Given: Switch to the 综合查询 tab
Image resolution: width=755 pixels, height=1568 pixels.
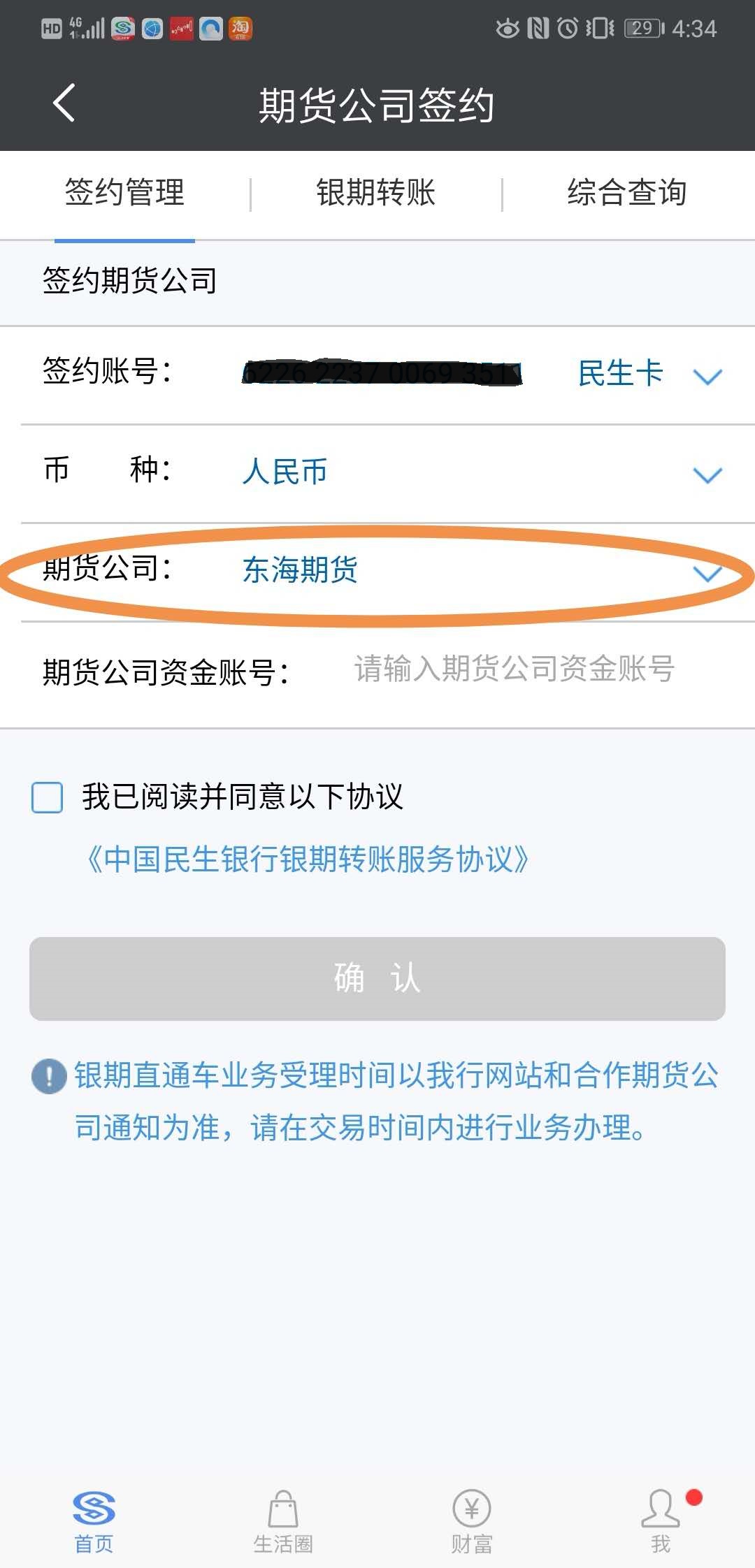Looking at the screenshot, I should click(x=627, y=193).
